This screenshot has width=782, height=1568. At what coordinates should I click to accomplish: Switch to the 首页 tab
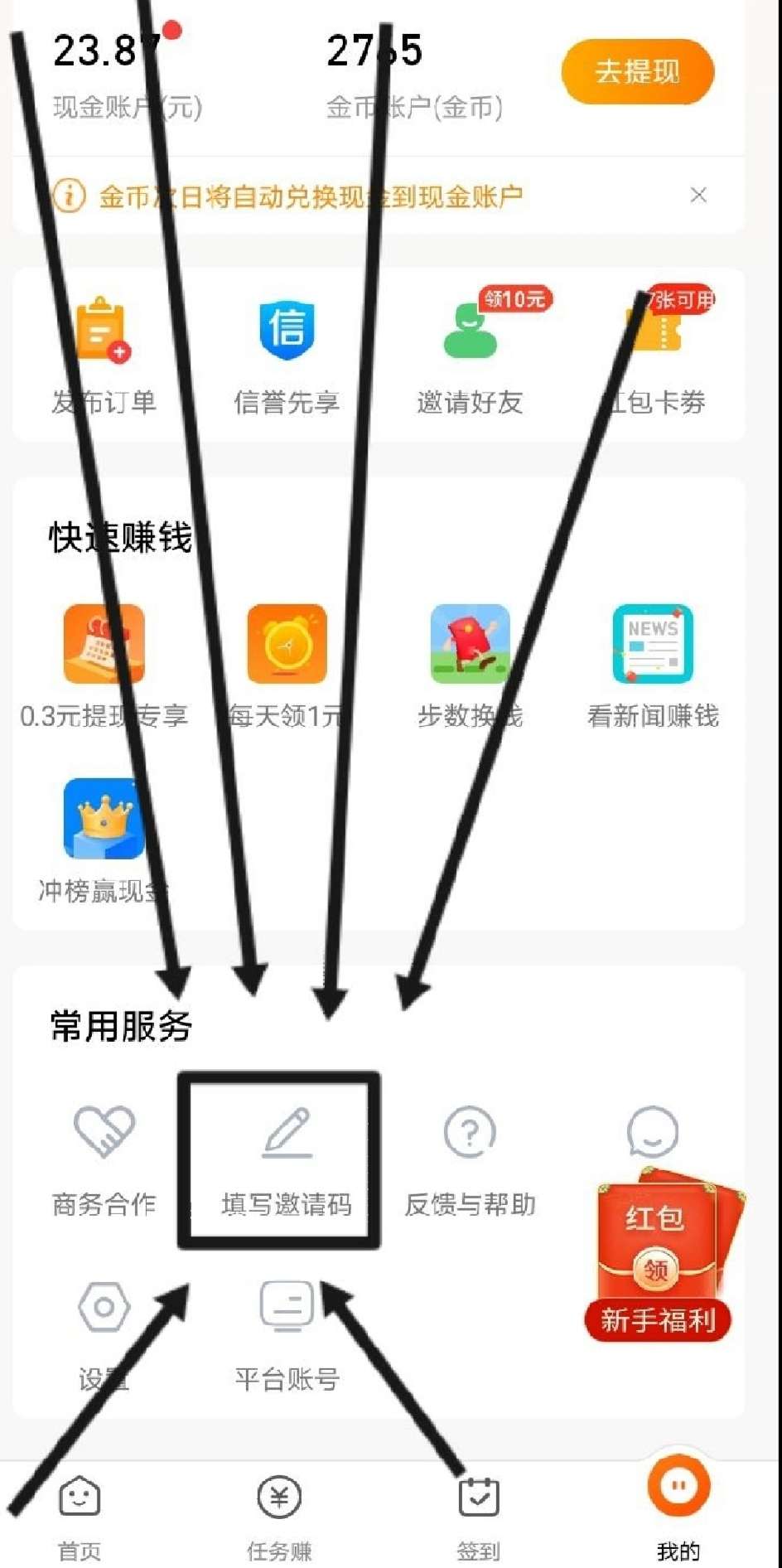coord(80,1517)
